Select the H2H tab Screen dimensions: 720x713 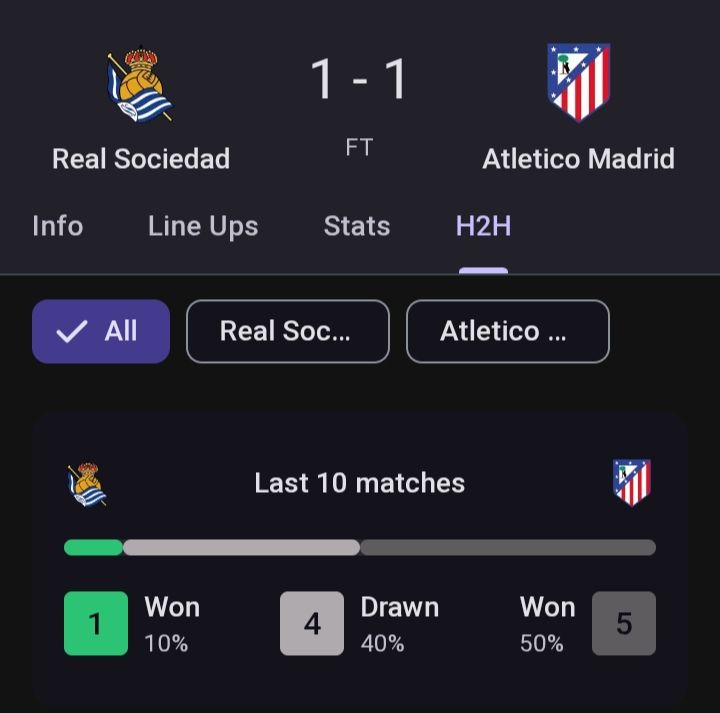(483, 226)
